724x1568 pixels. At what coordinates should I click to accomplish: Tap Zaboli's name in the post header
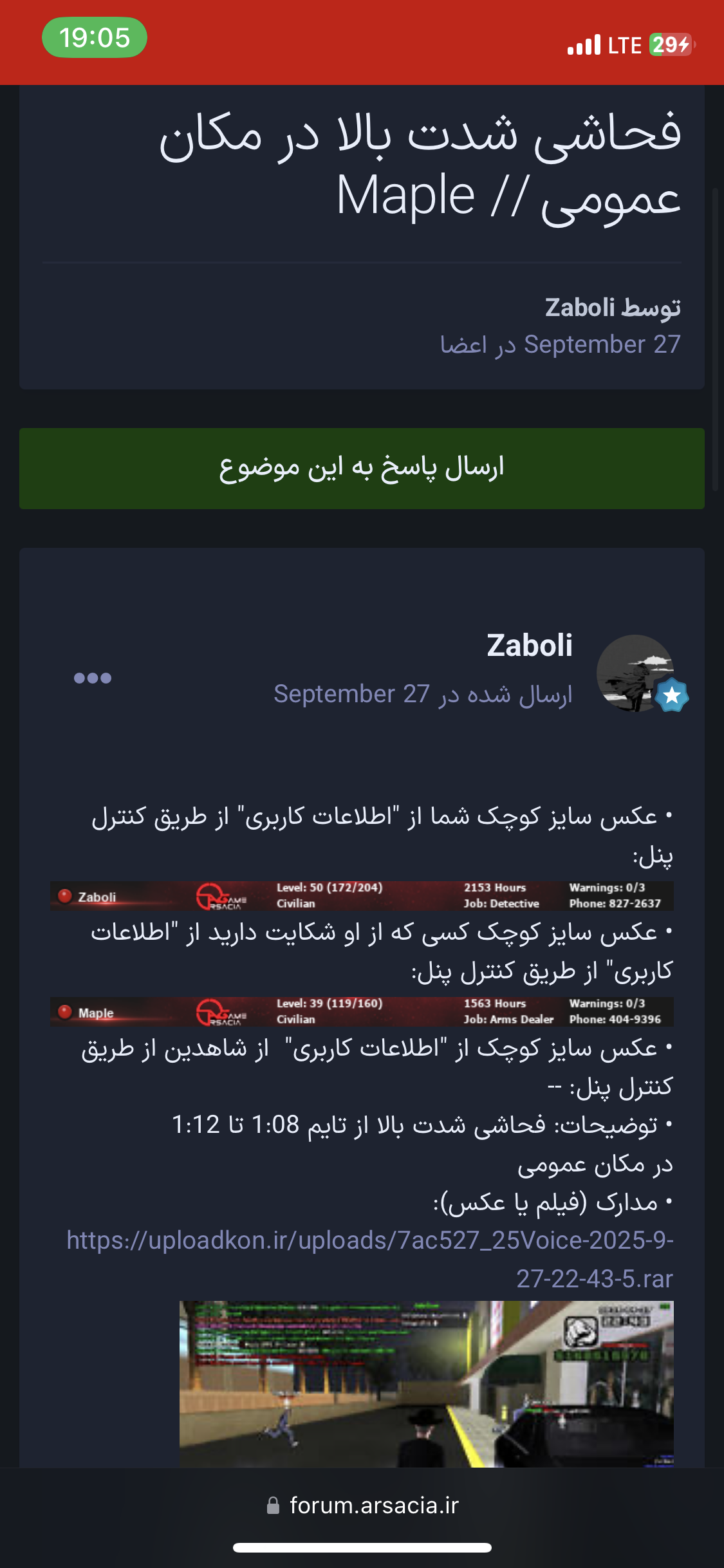(529, 645)
